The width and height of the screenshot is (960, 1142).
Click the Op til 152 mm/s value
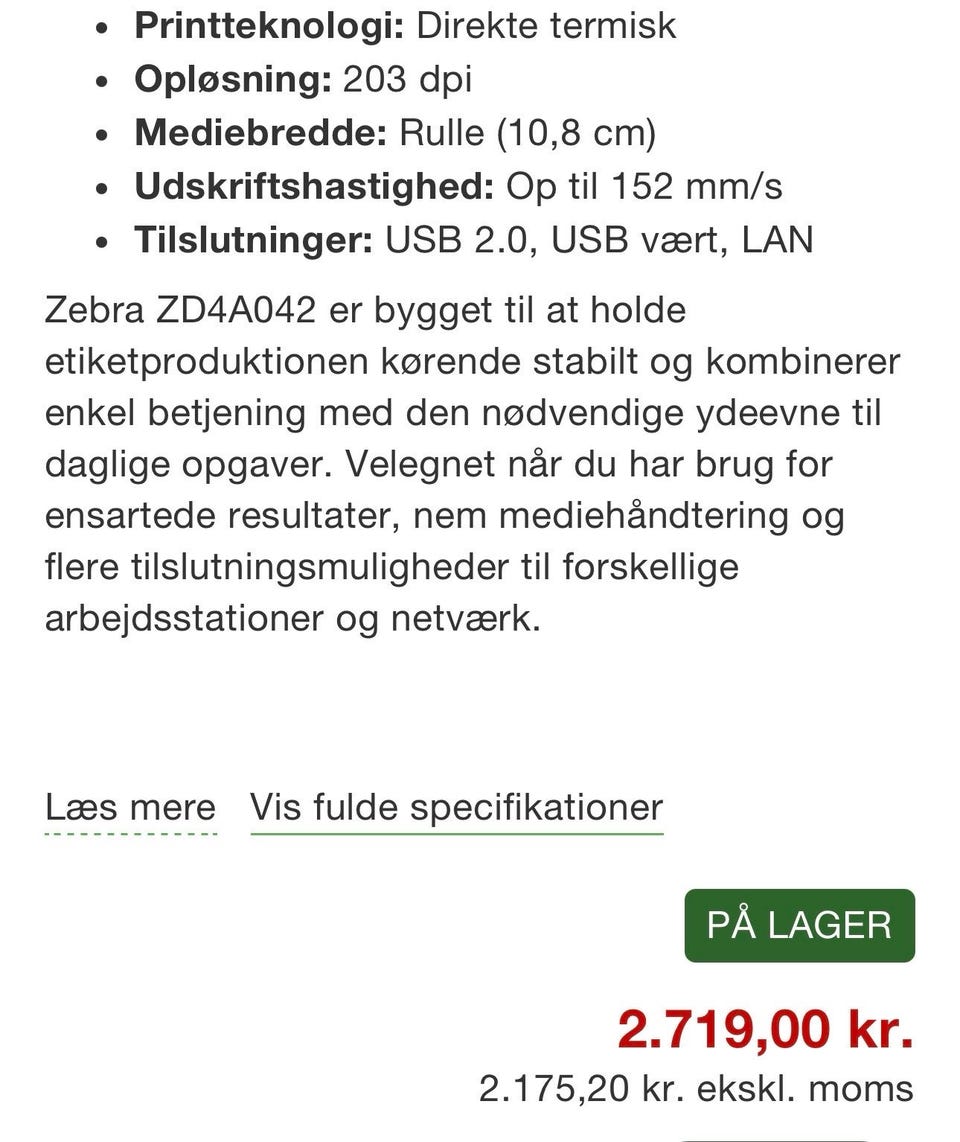point(647,186)
